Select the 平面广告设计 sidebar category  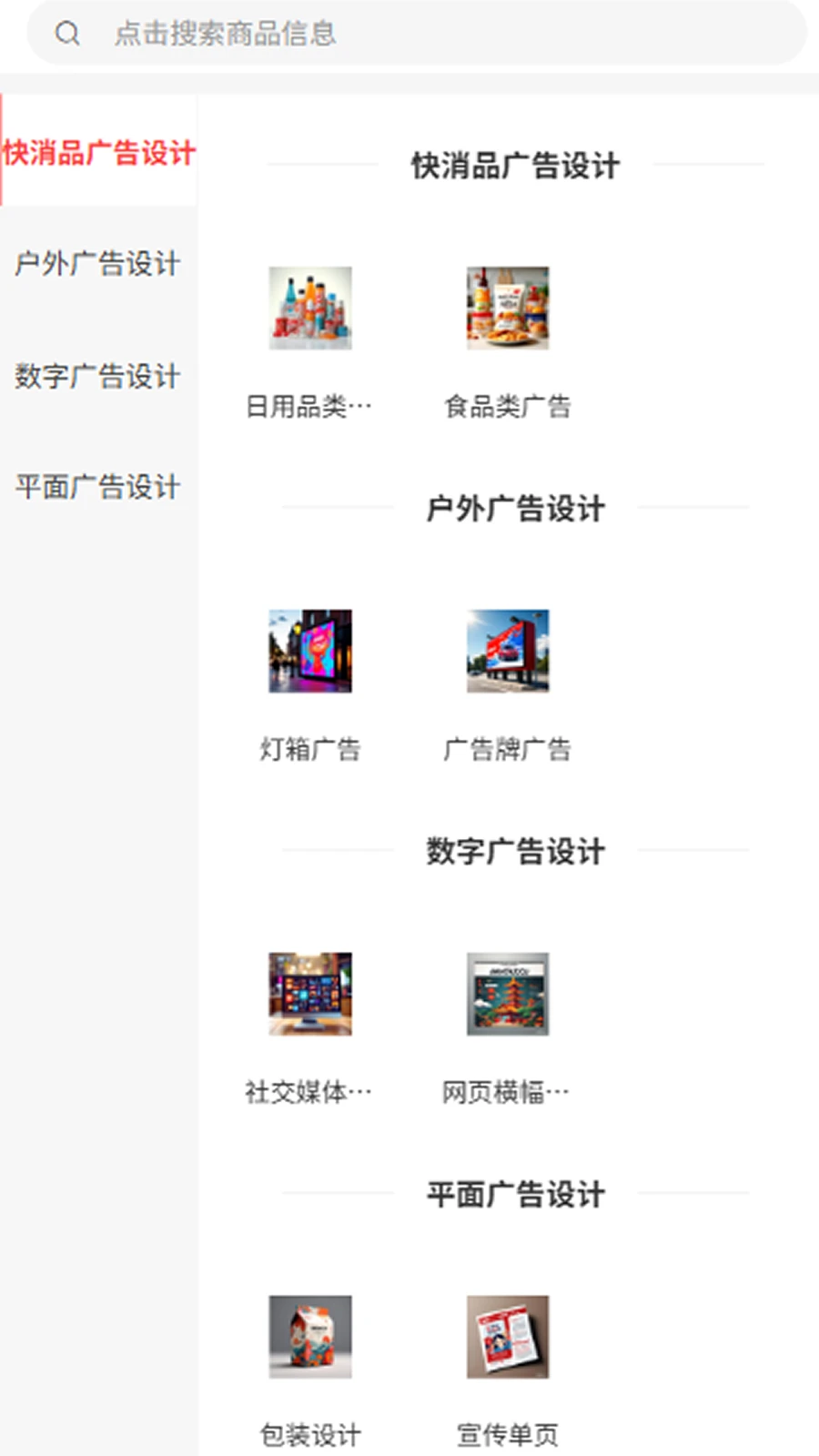tap(96, 486)
